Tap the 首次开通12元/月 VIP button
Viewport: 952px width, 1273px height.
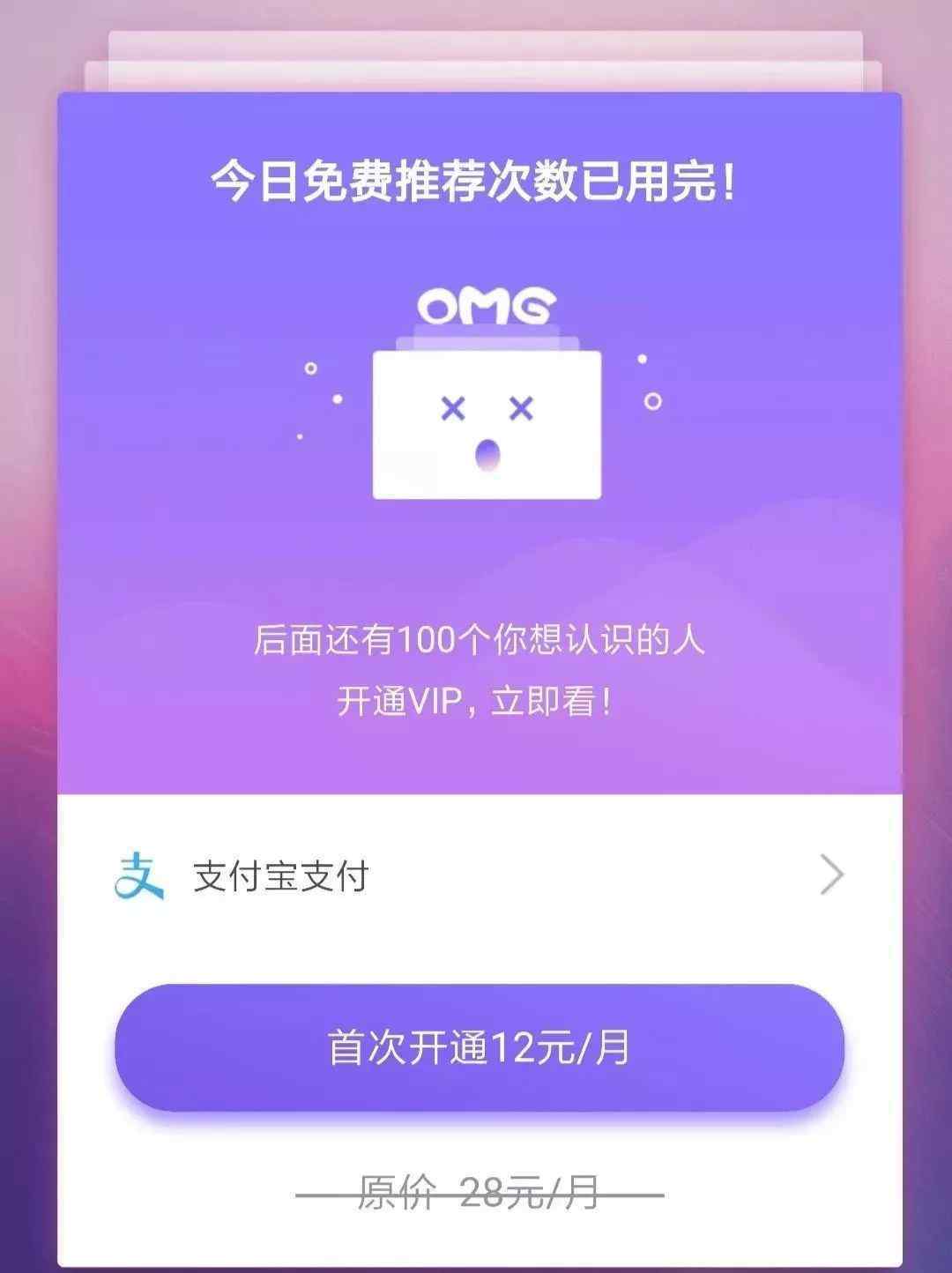[x=480, y=1046]
